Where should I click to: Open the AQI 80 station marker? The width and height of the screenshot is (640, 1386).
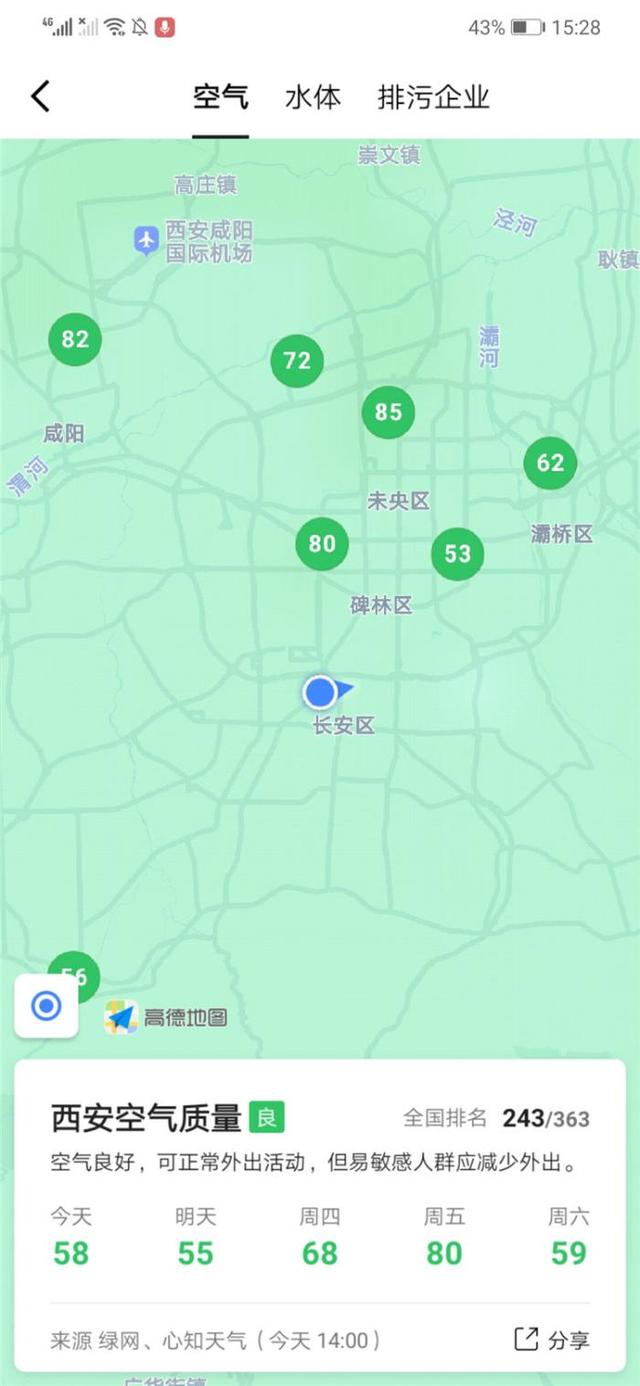(x=322, y=544)
